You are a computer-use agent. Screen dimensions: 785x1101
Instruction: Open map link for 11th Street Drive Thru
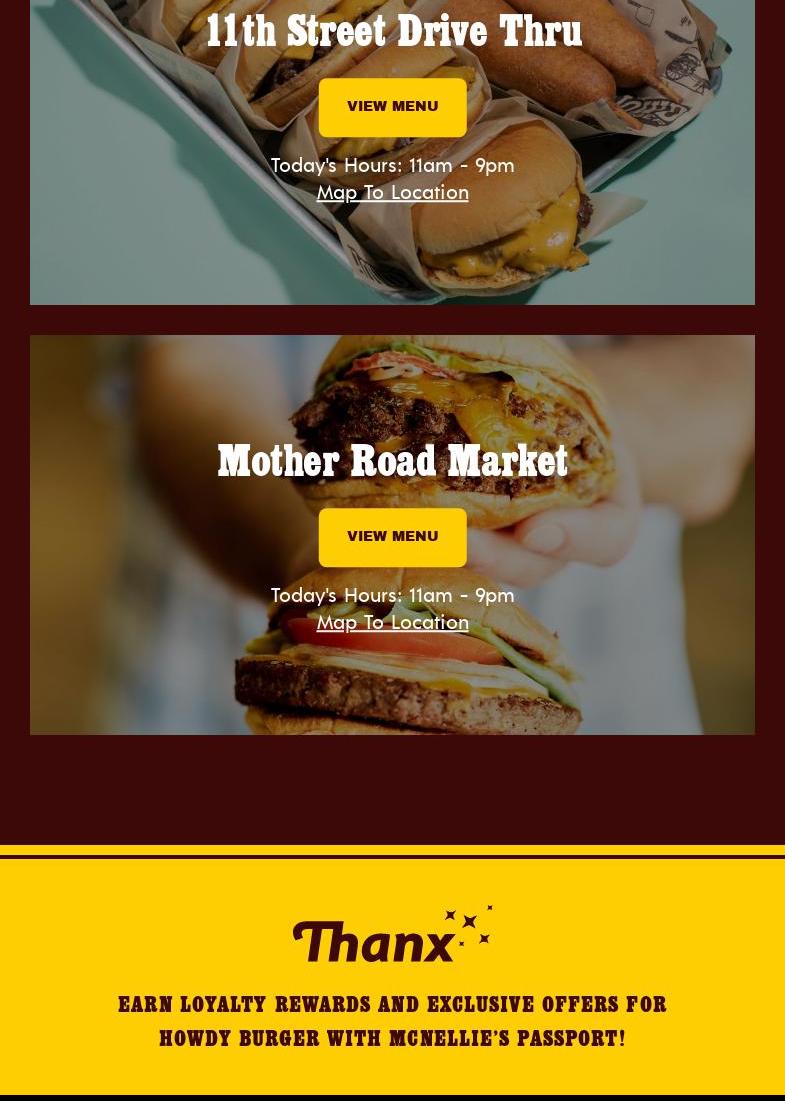coord(392,193)
